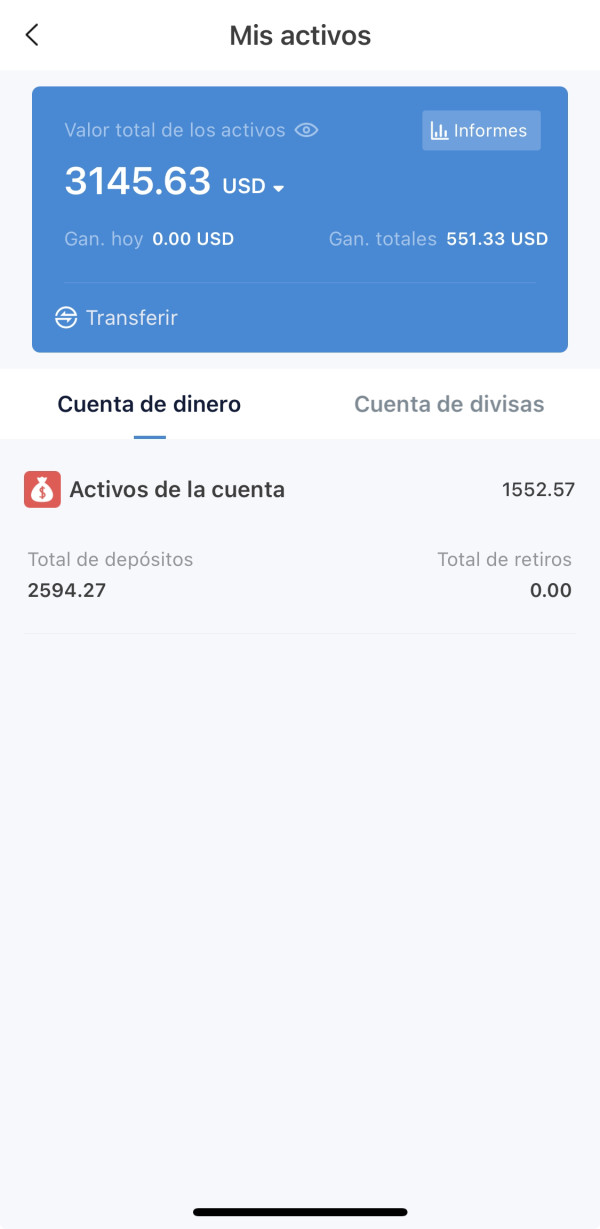600x1229 pixels.
Task: Open the USD currency dropdown
Action: click(253, 186)
